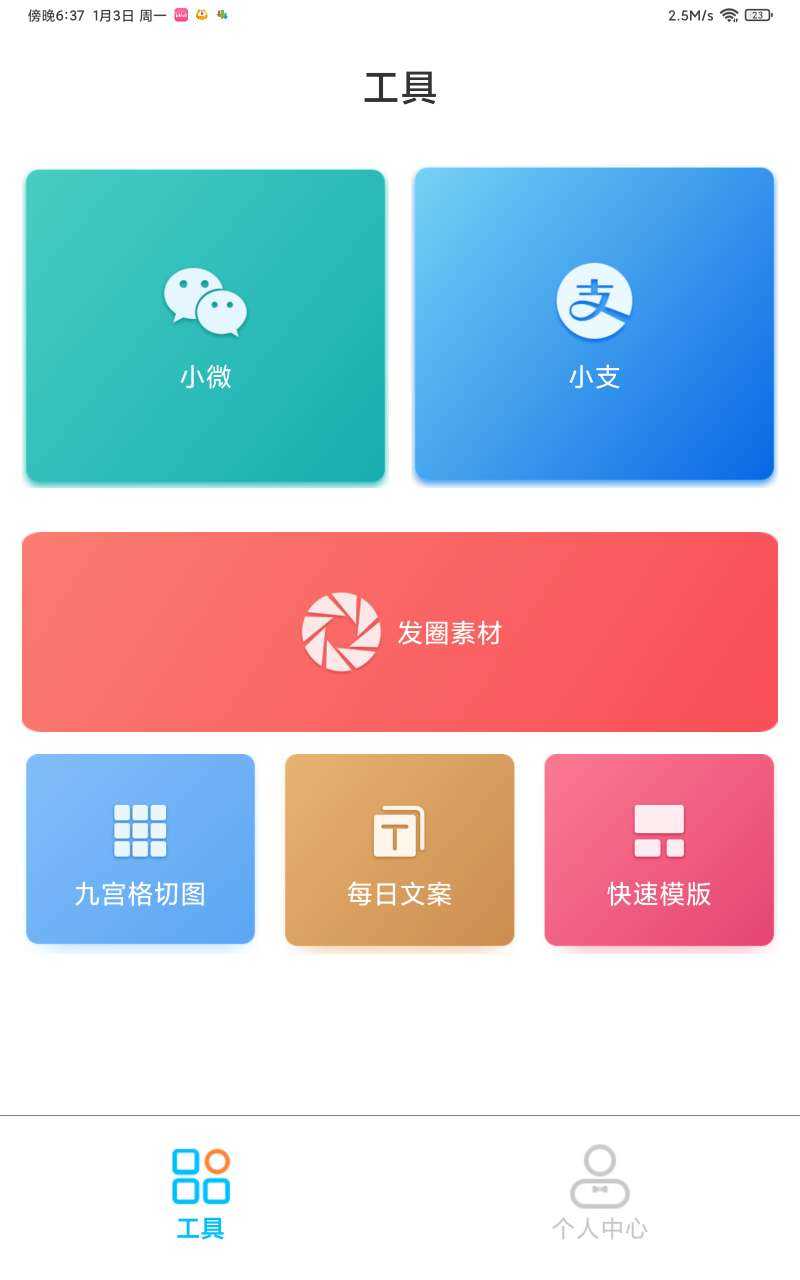This screenshot has width=800, height=1280.
Task: Select the 快速模版 tile
Action: [x=659, y=850]
